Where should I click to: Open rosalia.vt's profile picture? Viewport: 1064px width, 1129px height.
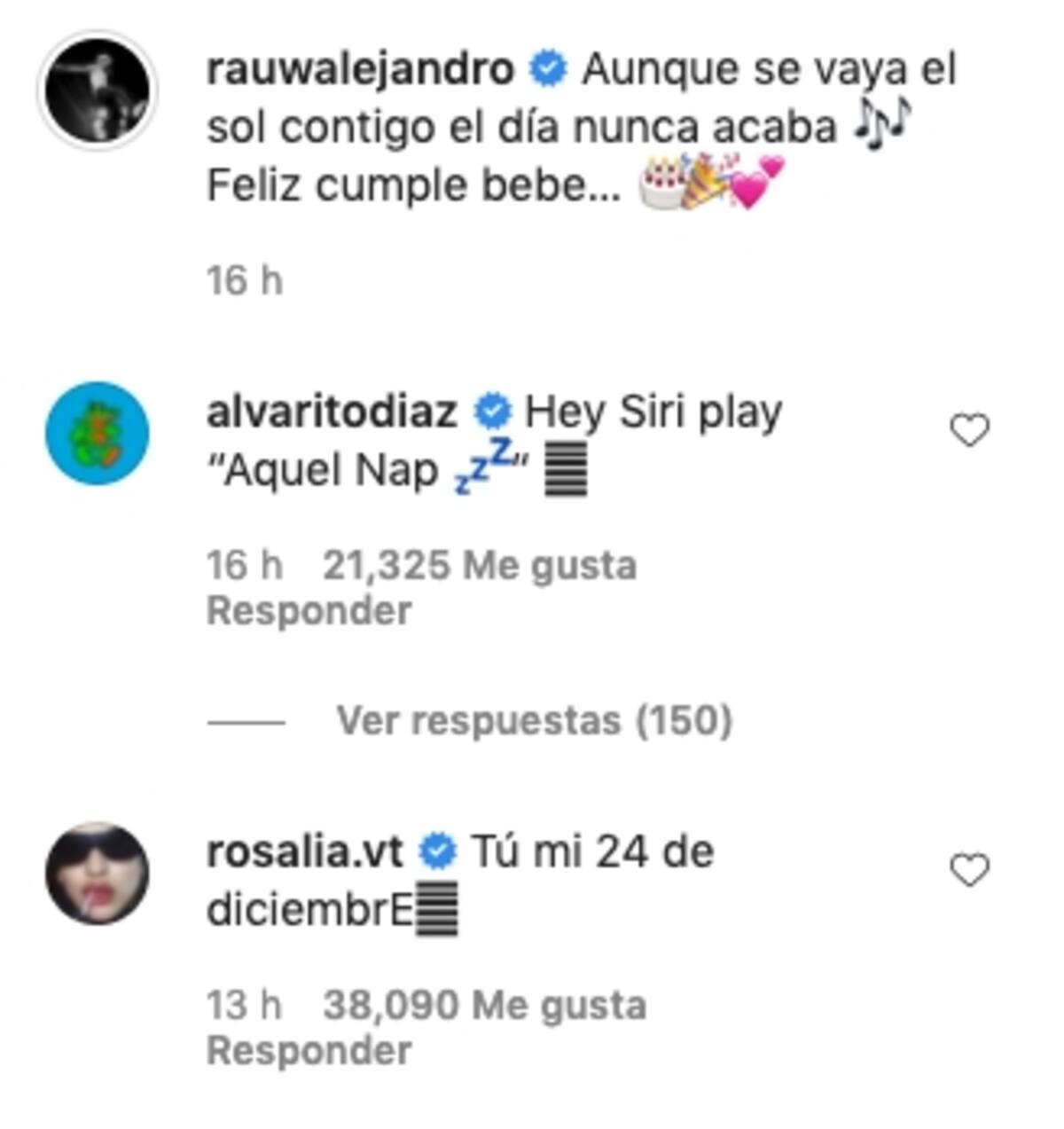pyautogui.click(x=98, y=874)
